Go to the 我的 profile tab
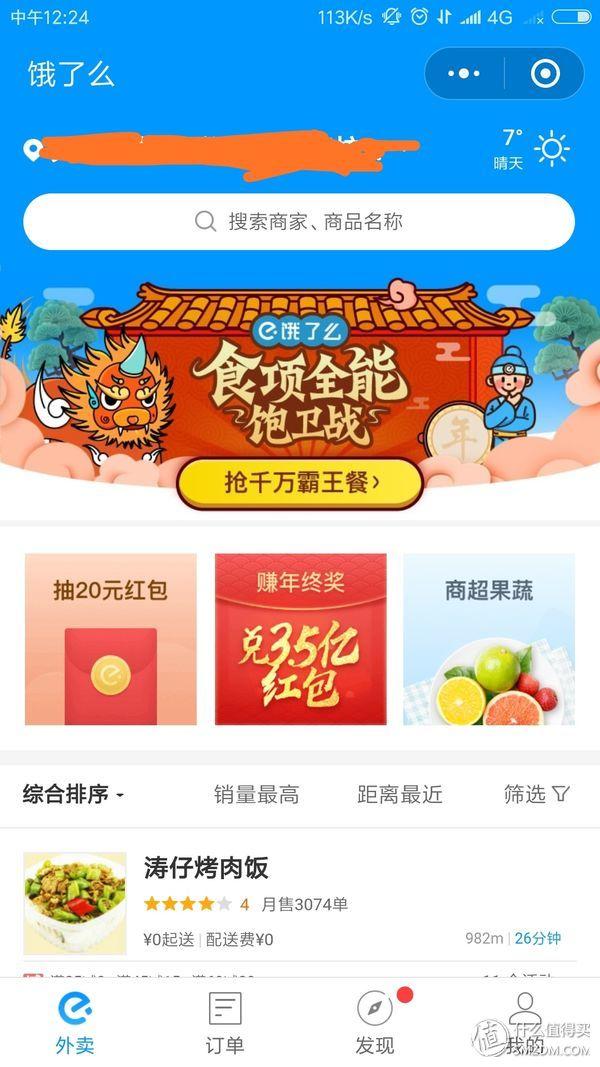 point(525,1022)
